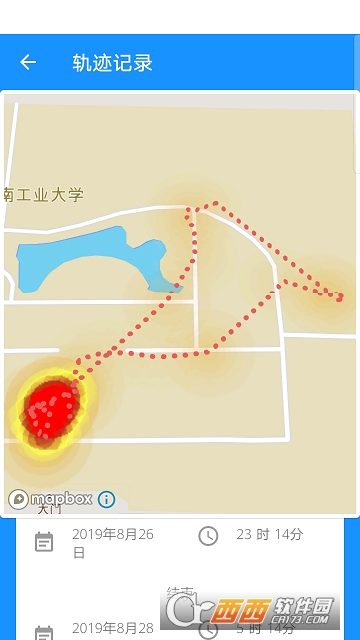Tap the track heatmap map view
This screenshot has width=360, height=640.
coord(180,304)
